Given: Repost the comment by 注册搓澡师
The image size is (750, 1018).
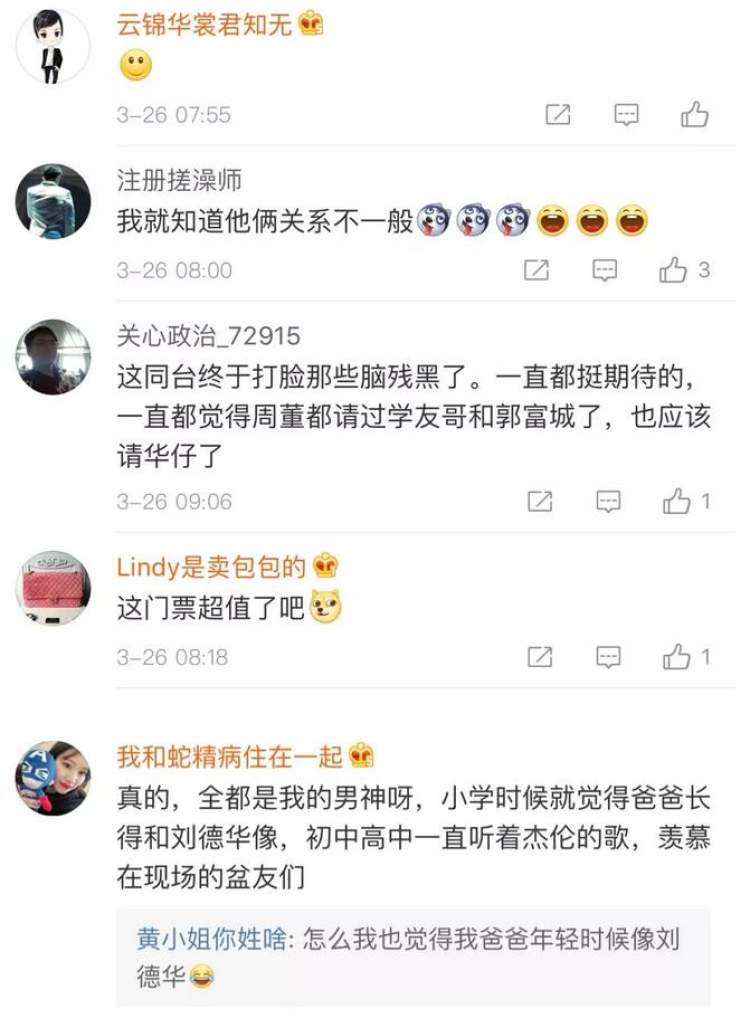Looking at the screenshot, I should pos(537,270).
